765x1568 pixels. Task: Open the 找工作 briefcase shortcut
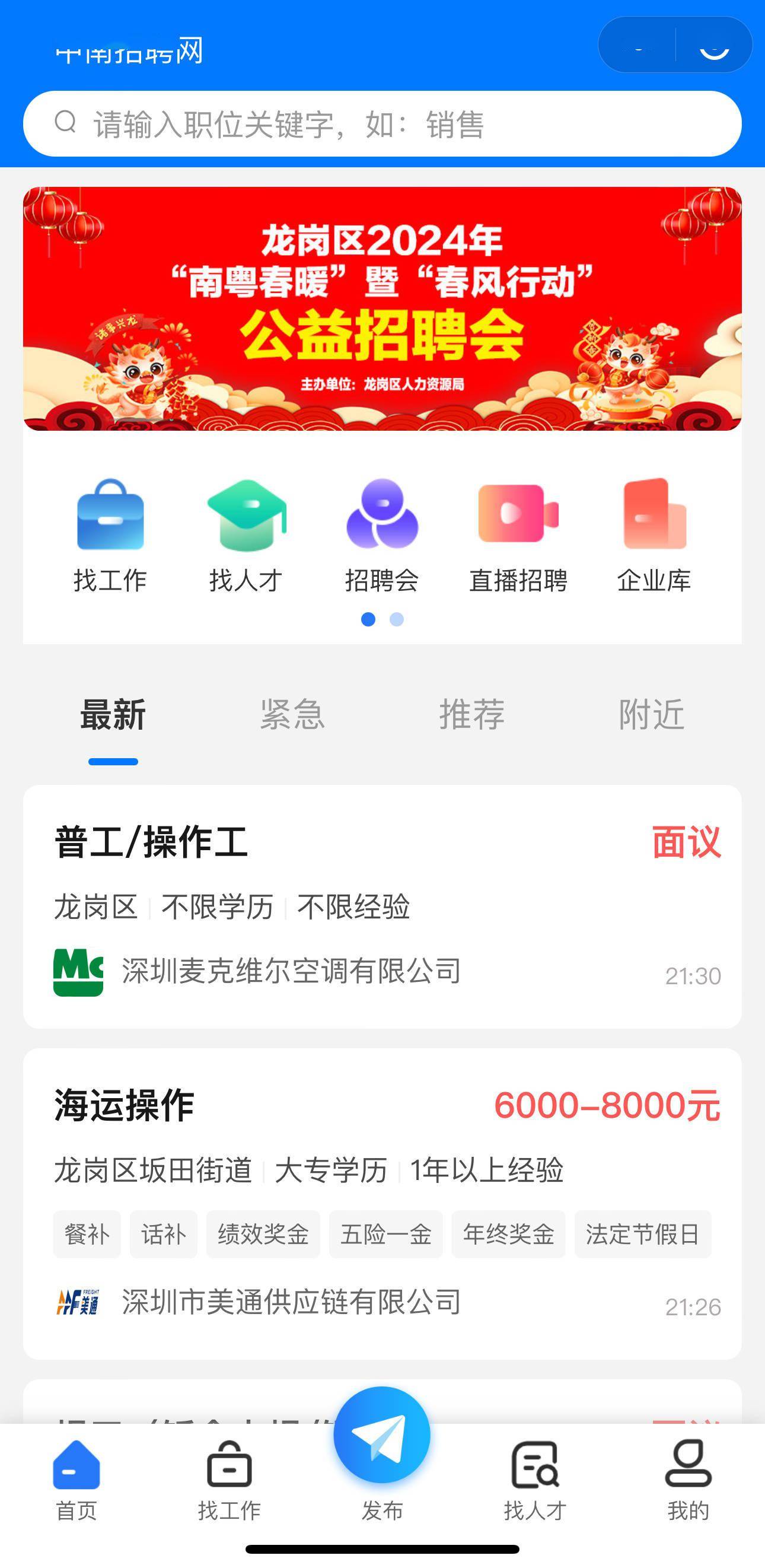(x=110, y=536)
